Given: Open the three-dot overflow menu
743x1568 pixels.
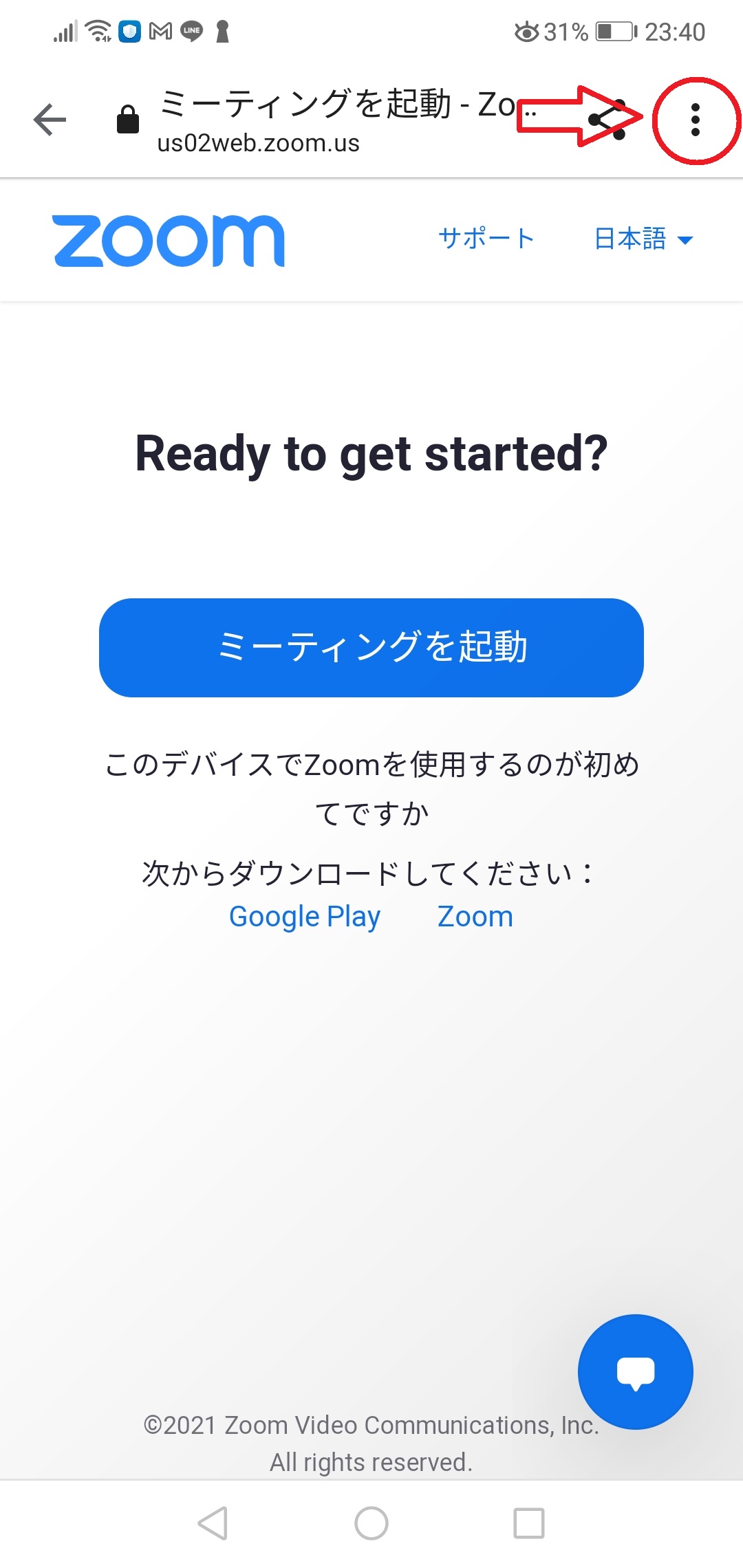Looking at the screenshot, I should point(696,120).
